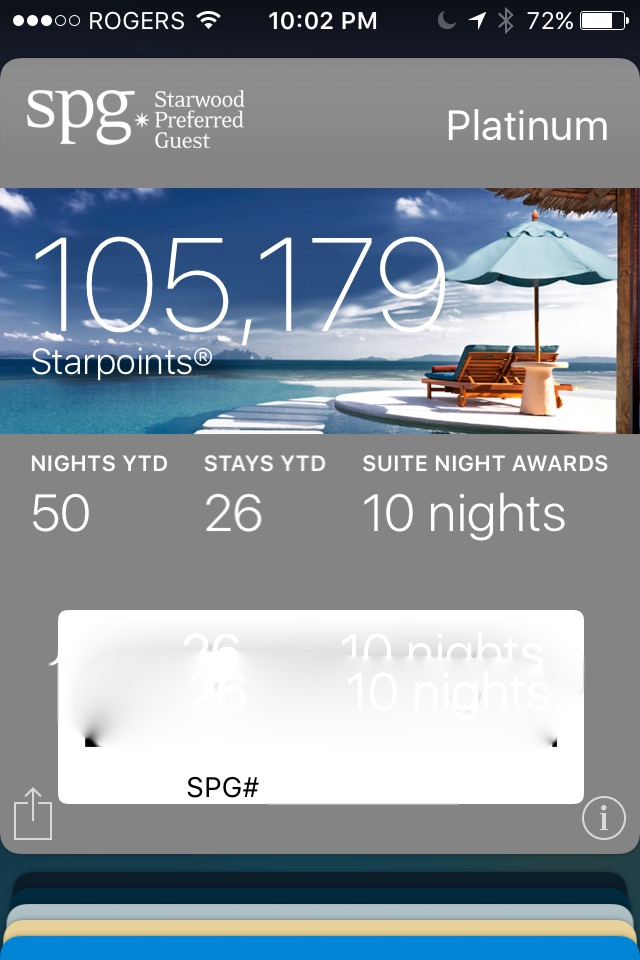
Task: Open the bright blue pass in the stack
Action: click(320, 949)
